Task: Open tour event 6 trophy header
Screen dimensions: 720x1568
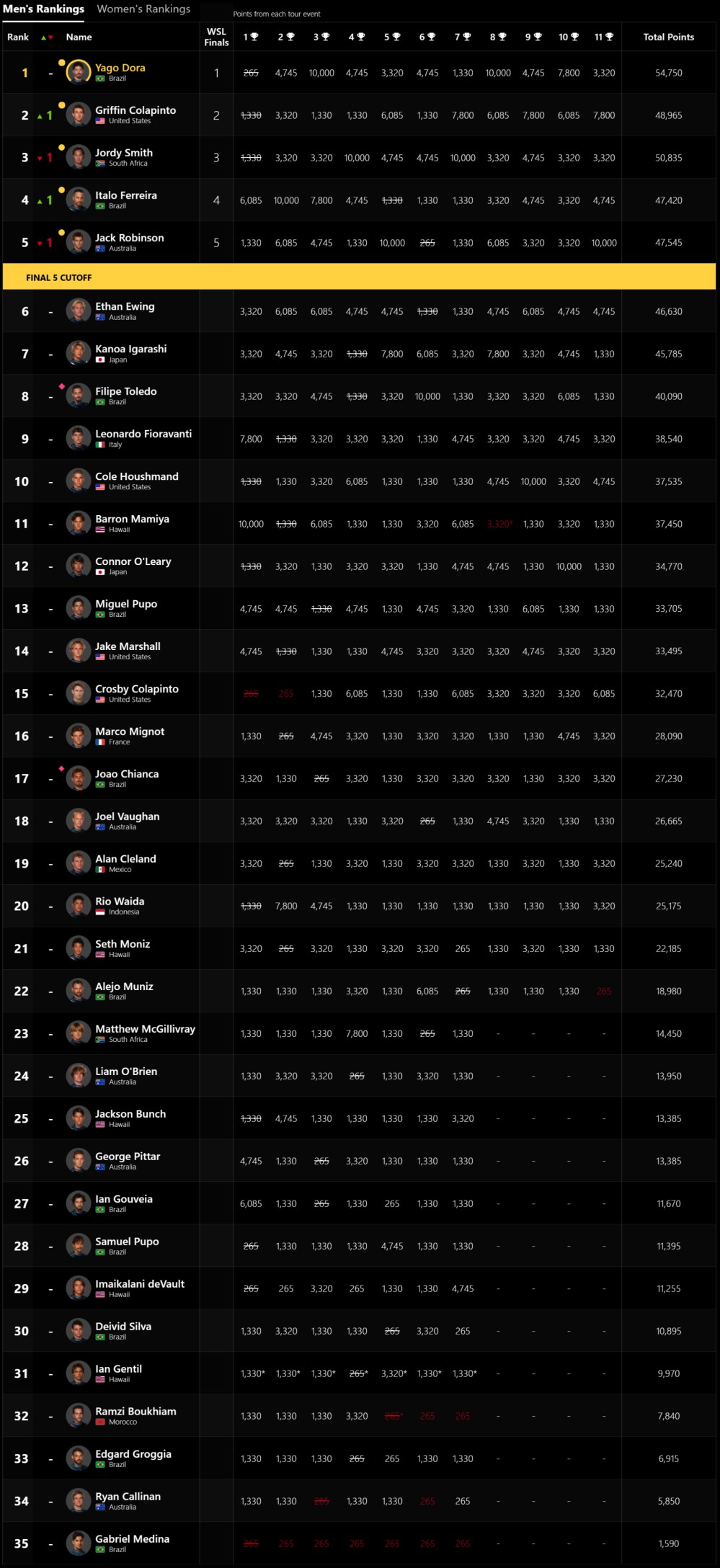Action: [427, 37]
